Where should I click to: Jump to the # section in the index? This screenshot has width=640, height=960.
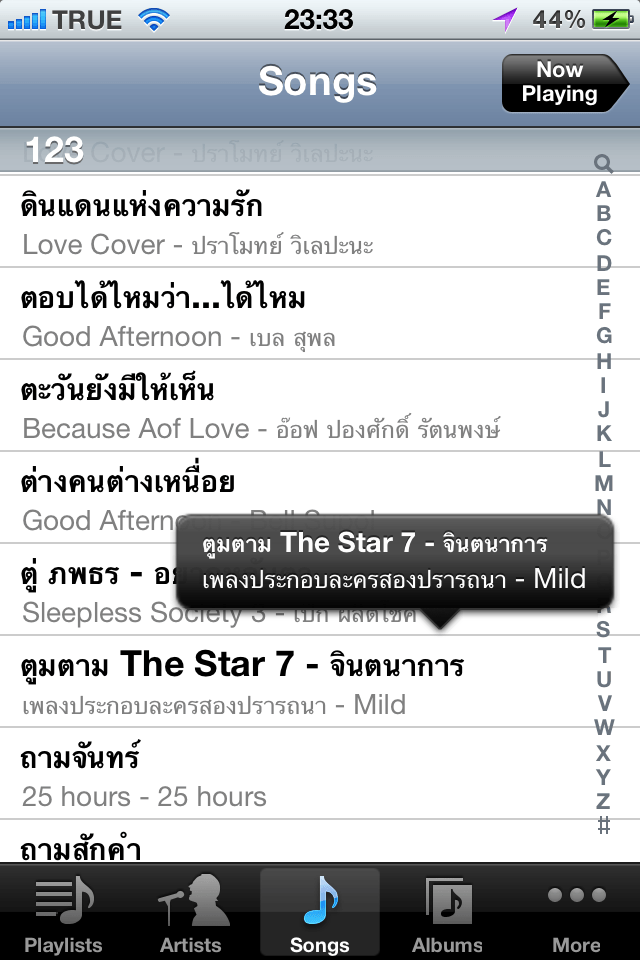tap(603, 826)
